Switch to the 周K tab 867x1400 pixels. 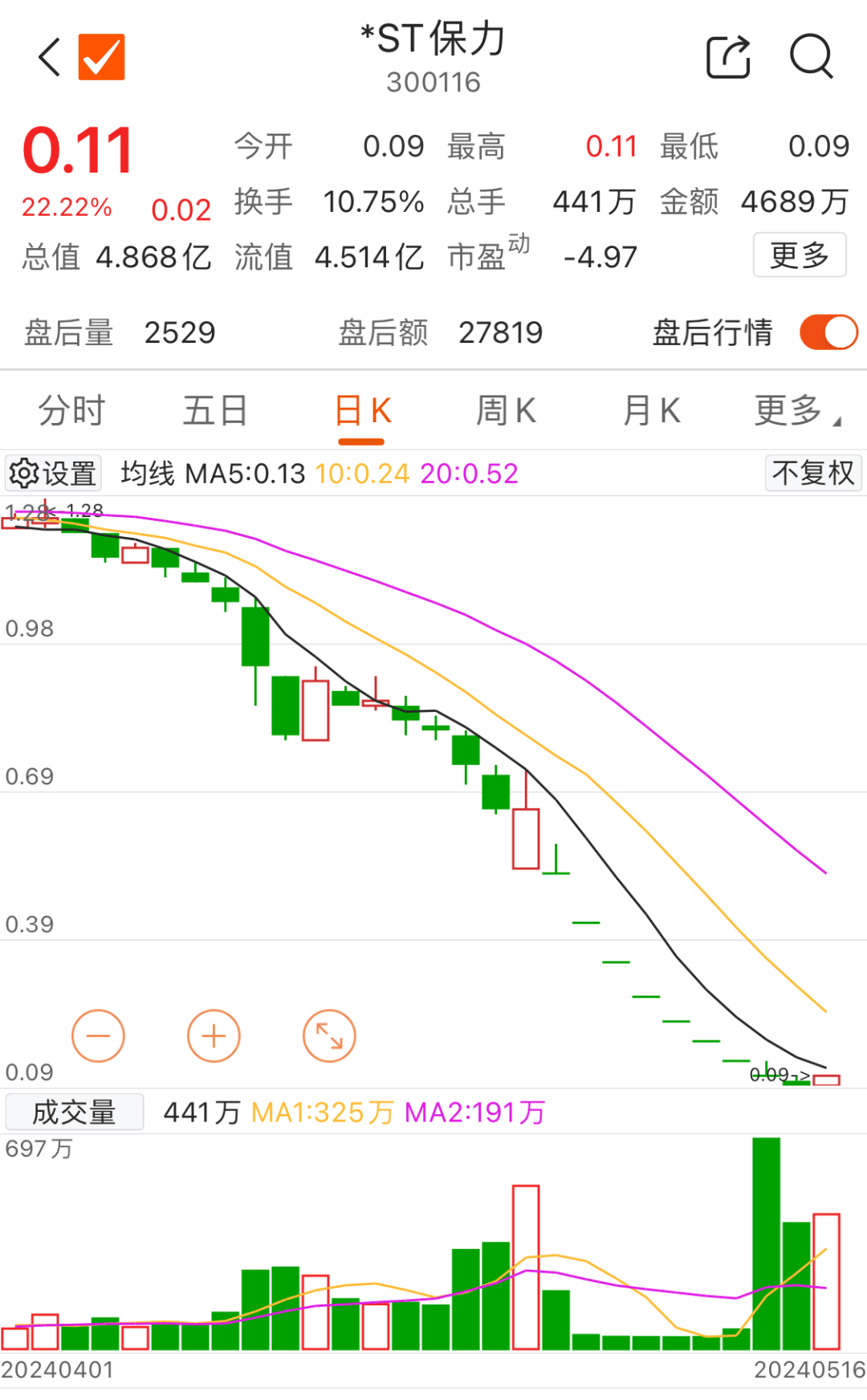[506, 411]
